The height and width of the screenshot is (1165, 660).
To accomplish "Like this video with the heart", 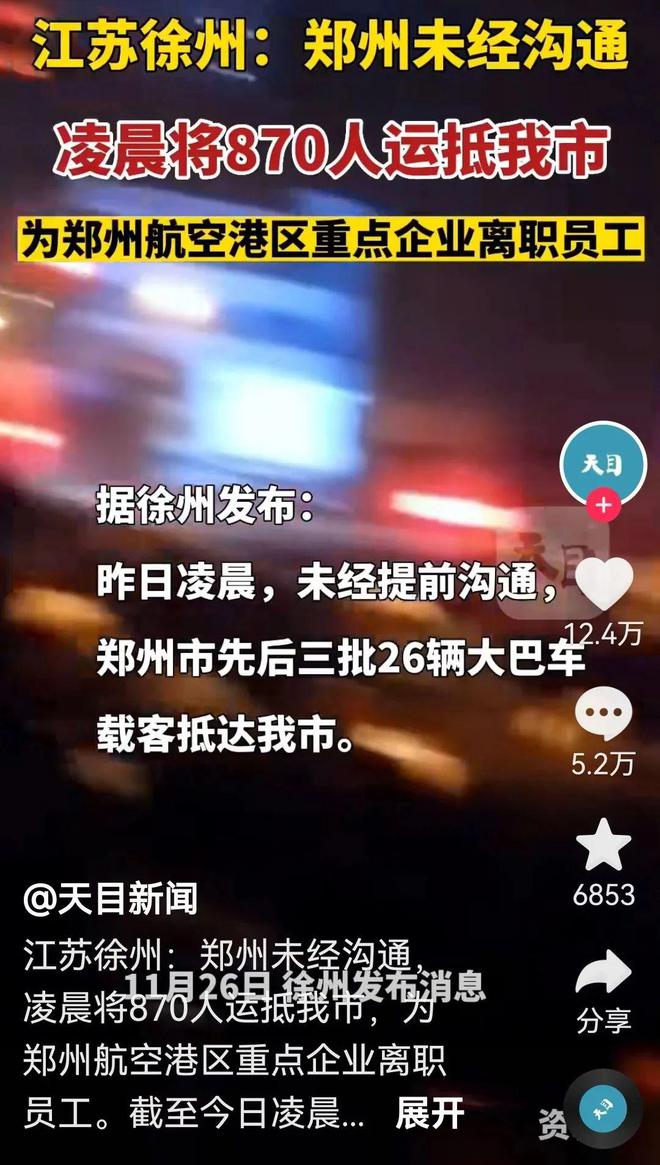I will pyautogui.click(x=604, y=583).
